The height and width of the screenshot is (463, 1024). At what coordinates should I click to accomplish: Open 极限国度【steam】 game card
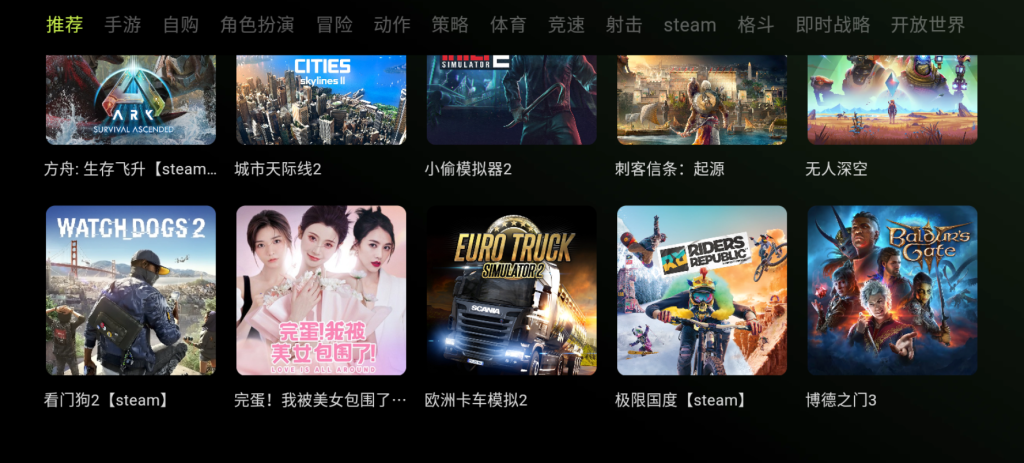click(x=701, y=290)
